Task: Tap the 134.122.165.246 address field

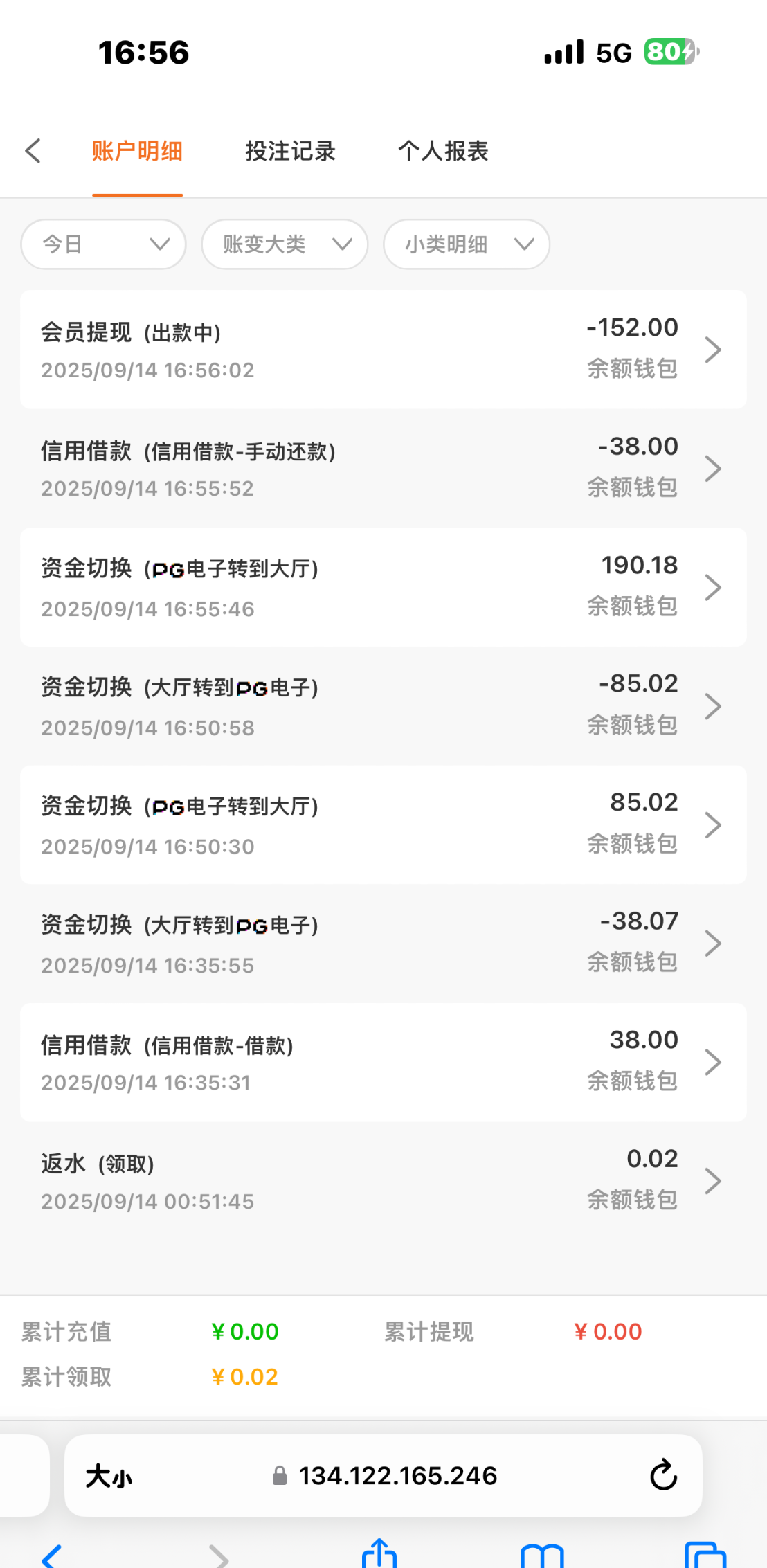Action: click(x=397, y=1476)
